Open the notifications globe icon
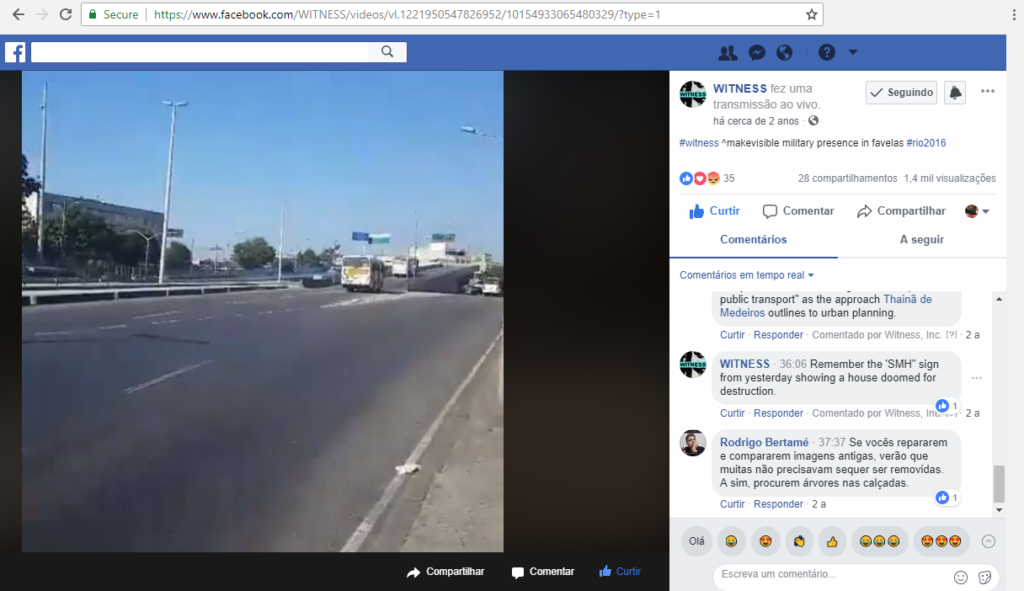Viewport: 1024px width, 591px height. (x=784, y=53)
